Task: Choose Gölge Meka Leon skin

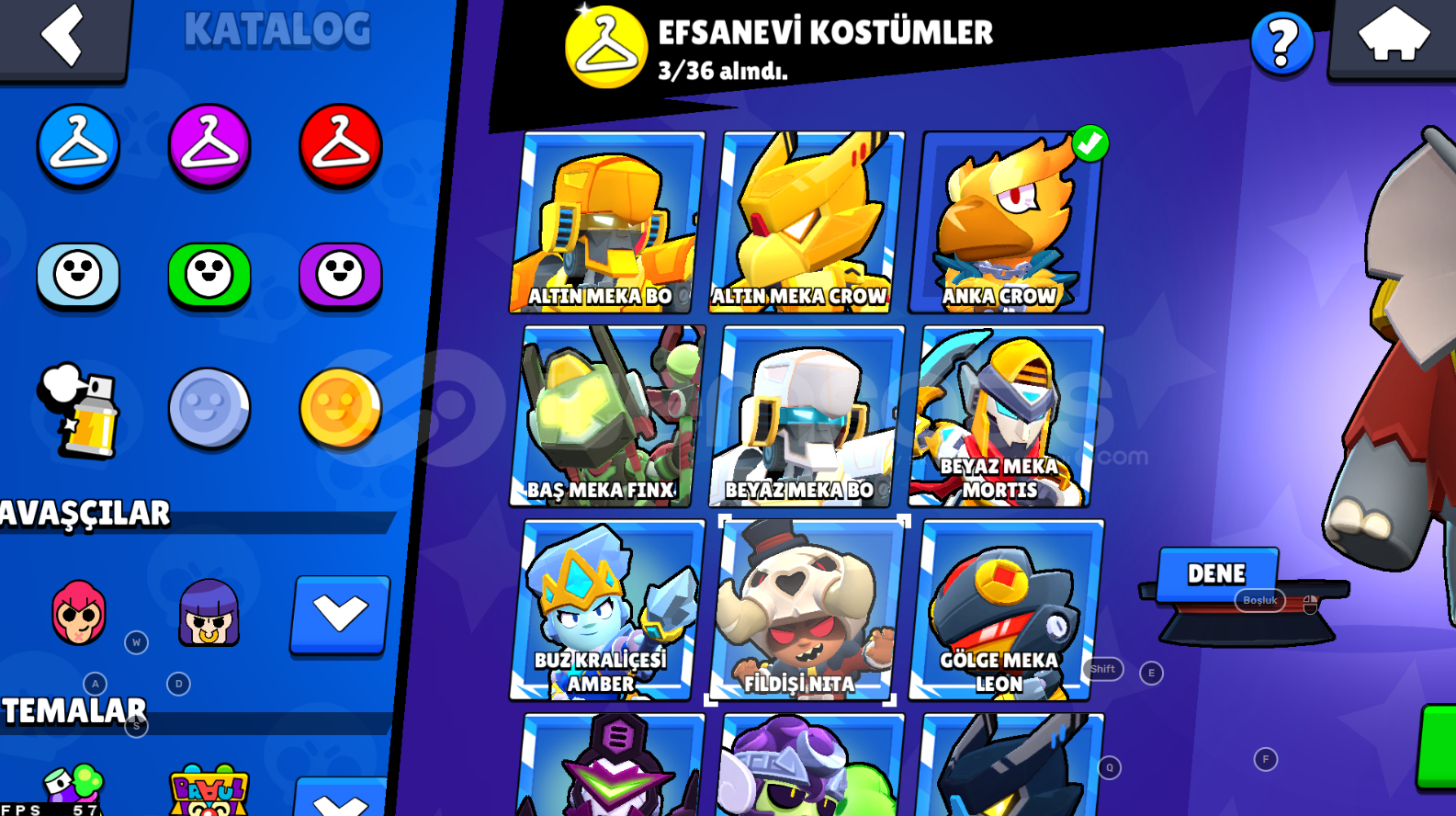Action: coord(1005,610)
